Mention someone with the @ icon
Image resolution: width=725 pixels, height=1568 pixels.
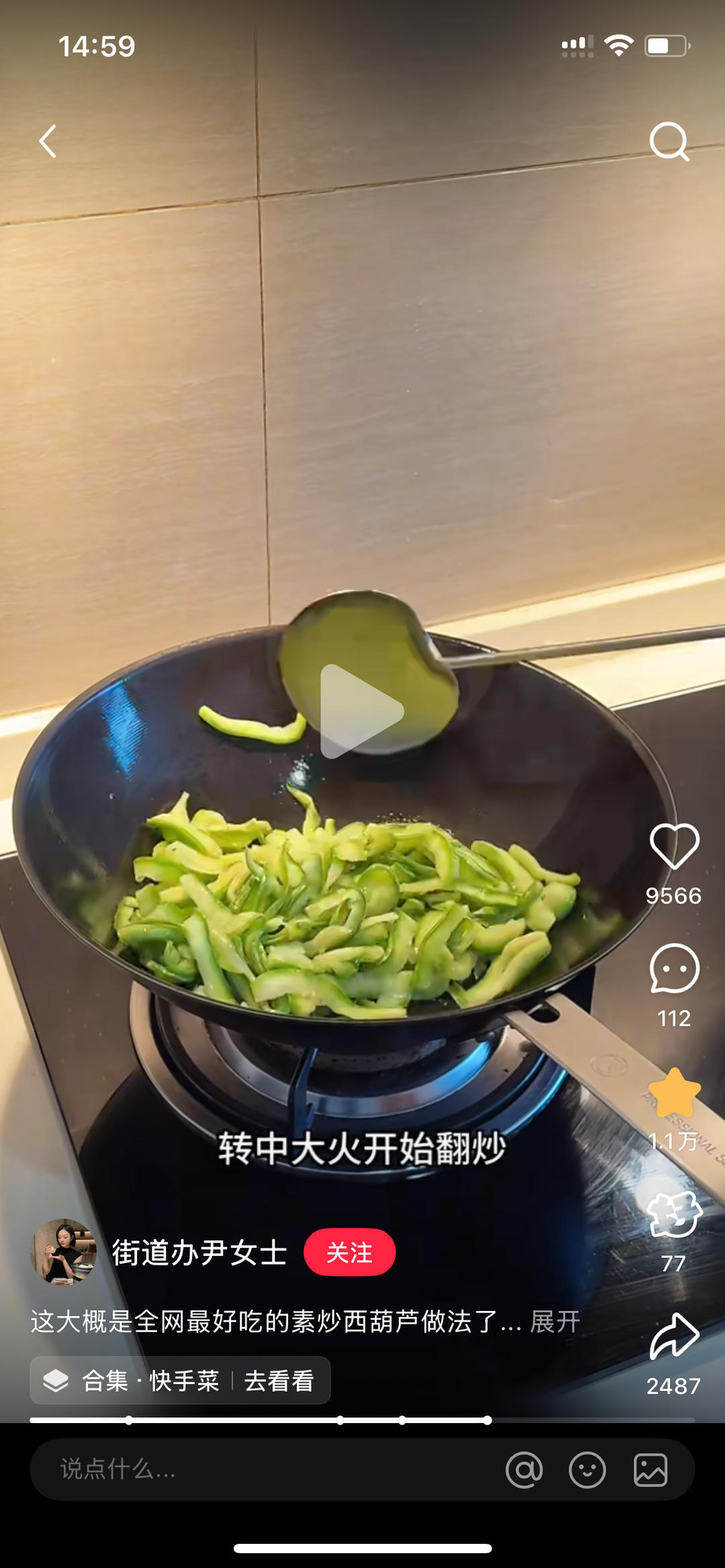tap(524, 1470)
